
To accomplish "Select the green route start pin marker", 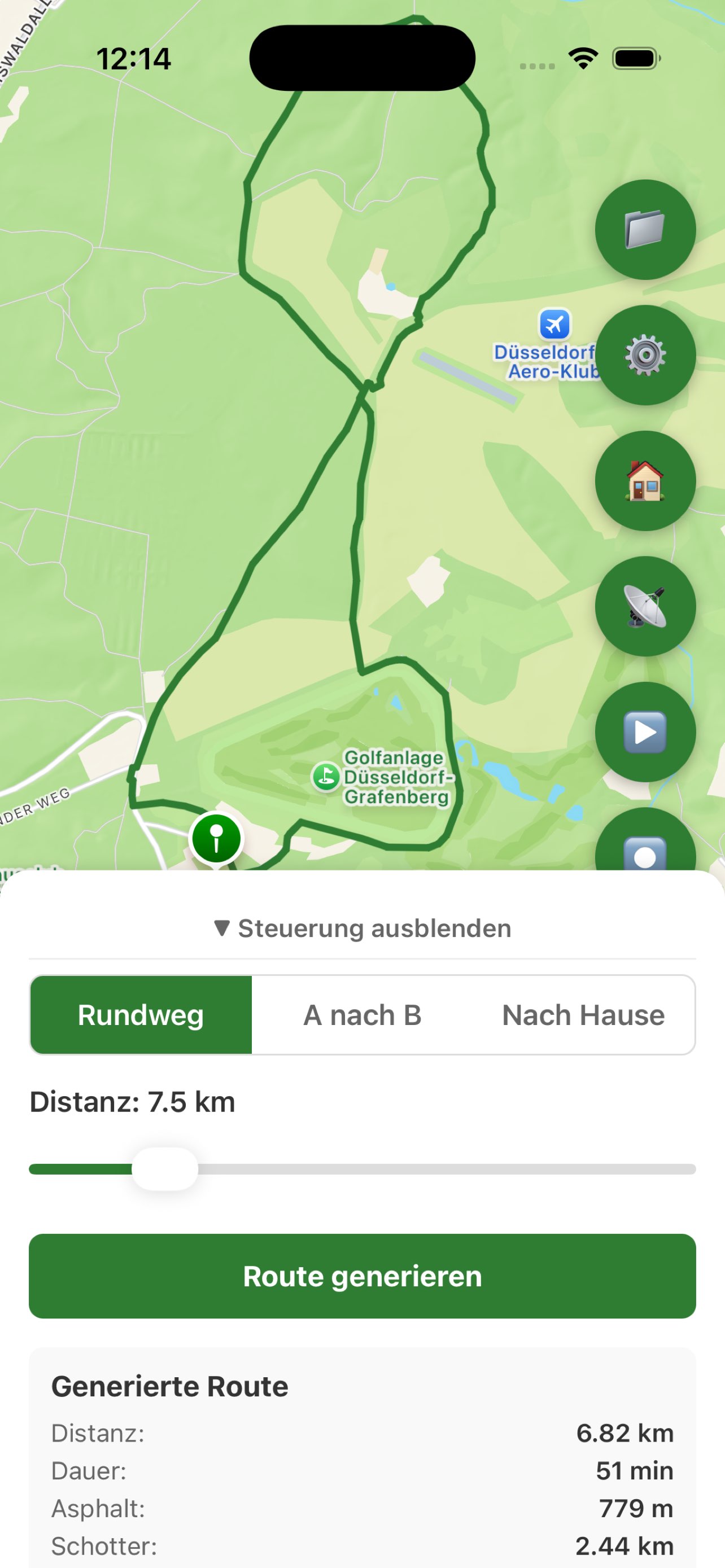I will coord(217,838).
